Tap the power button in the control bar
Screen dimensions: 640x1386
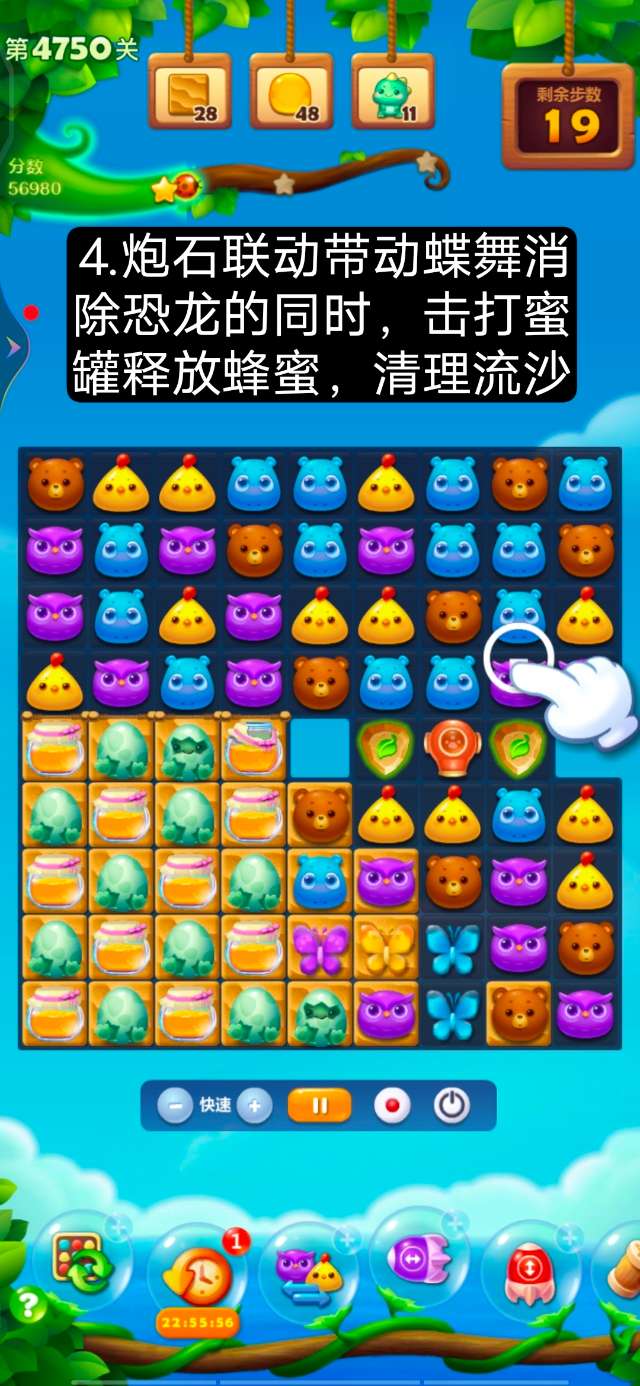tap(452, 1106)
